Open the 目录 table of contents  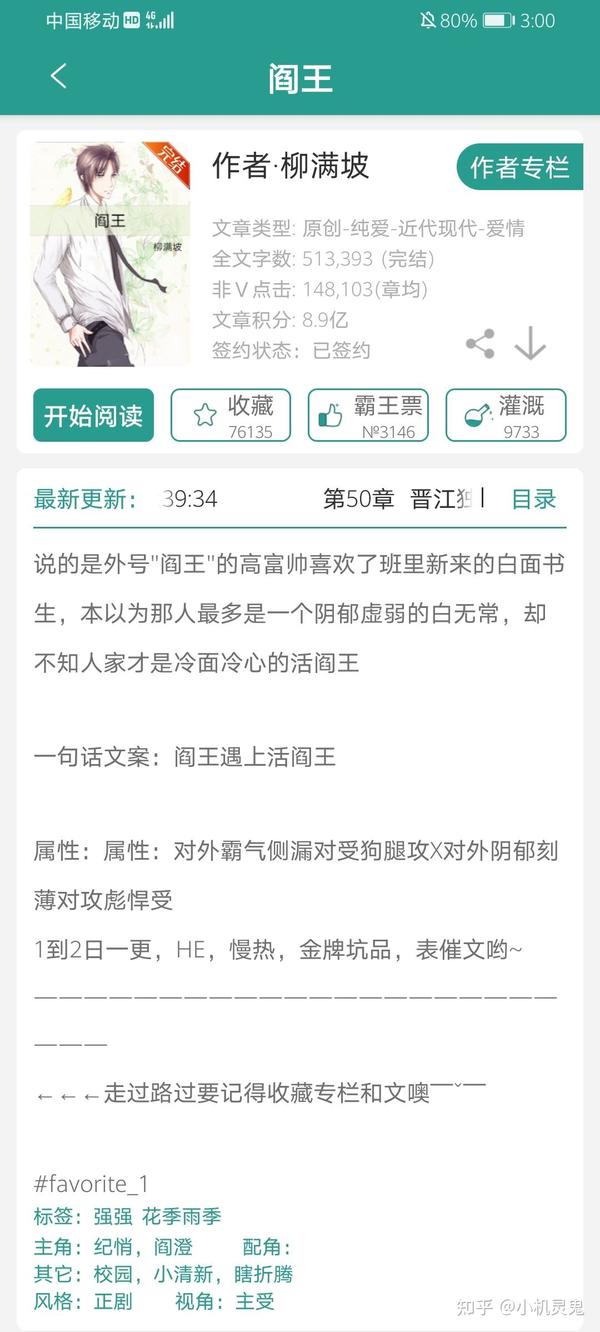click(x=534, y=499)
